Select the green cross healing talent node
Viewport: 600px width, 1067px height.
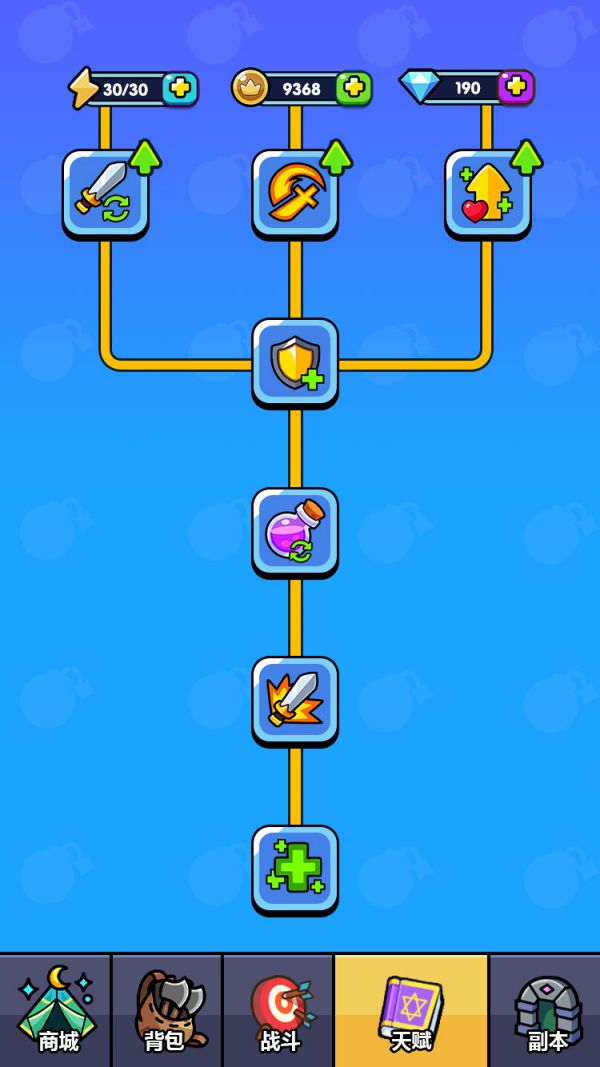tap(295, 868)
